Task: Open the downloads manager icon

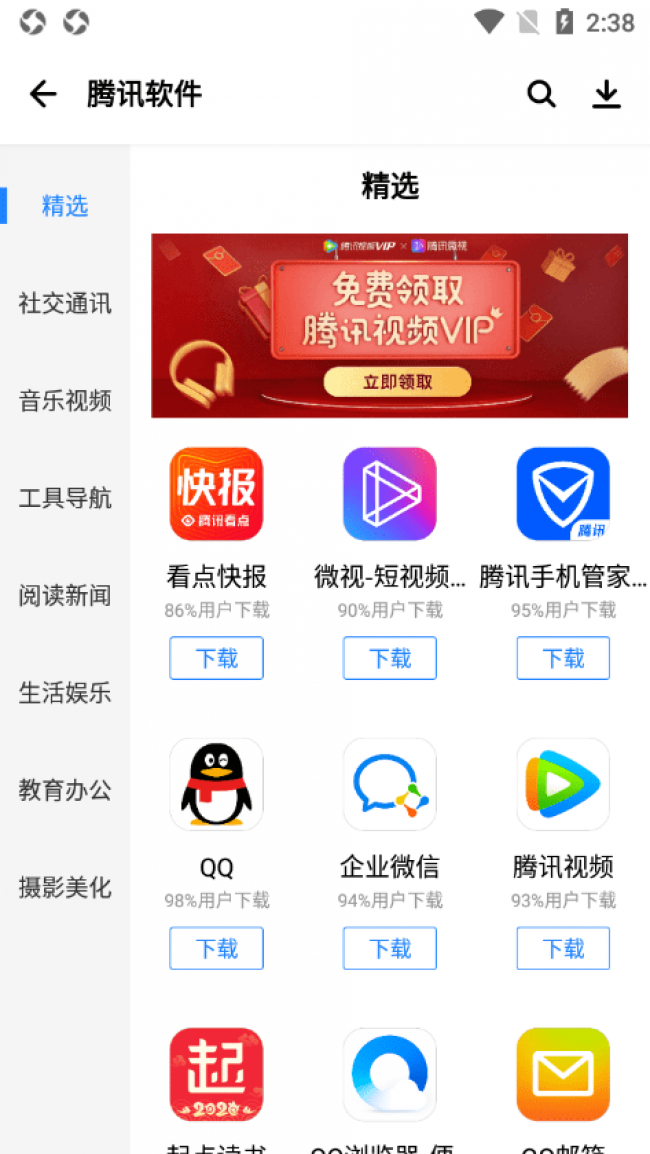Action: point(606,94)
